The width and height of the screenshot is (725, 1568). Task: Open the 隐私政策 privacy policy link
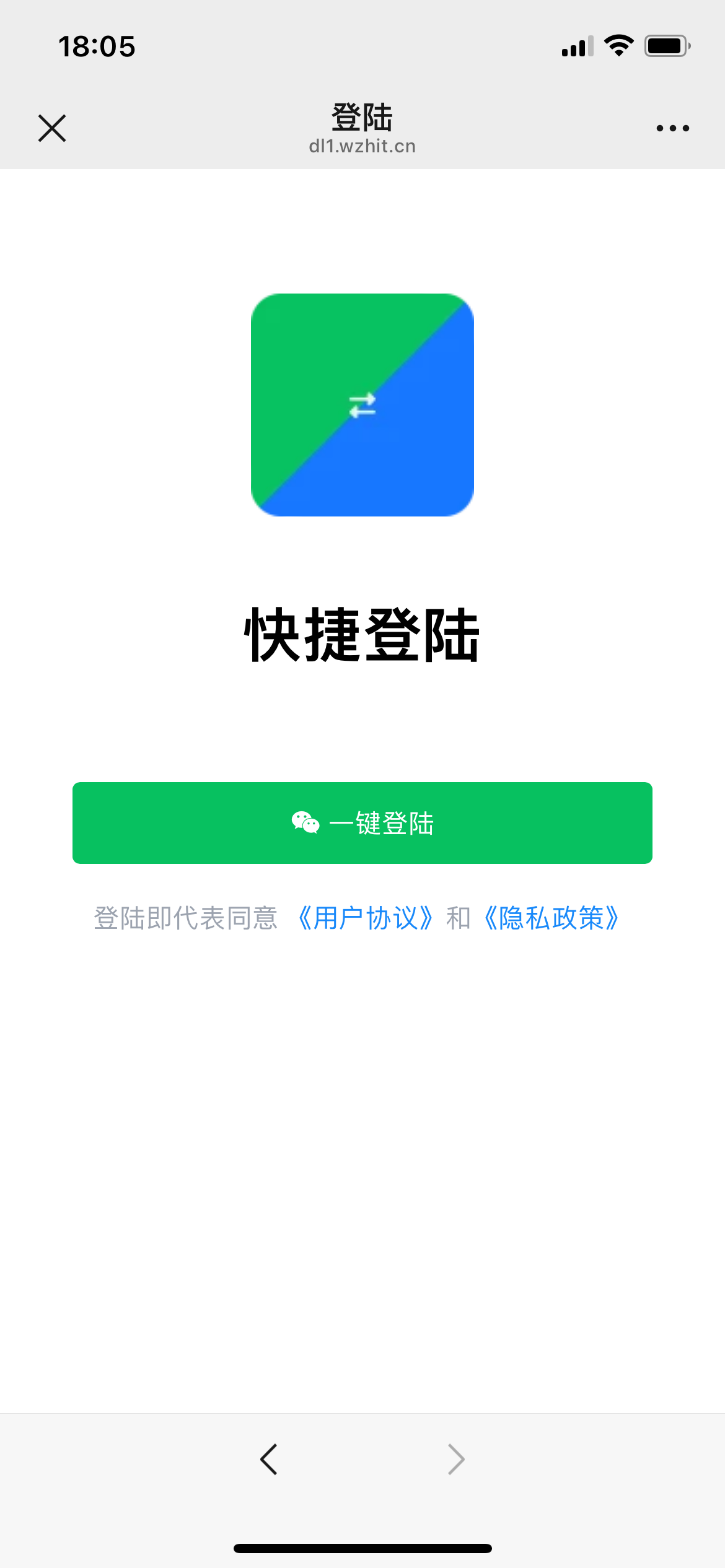[551, 921]
